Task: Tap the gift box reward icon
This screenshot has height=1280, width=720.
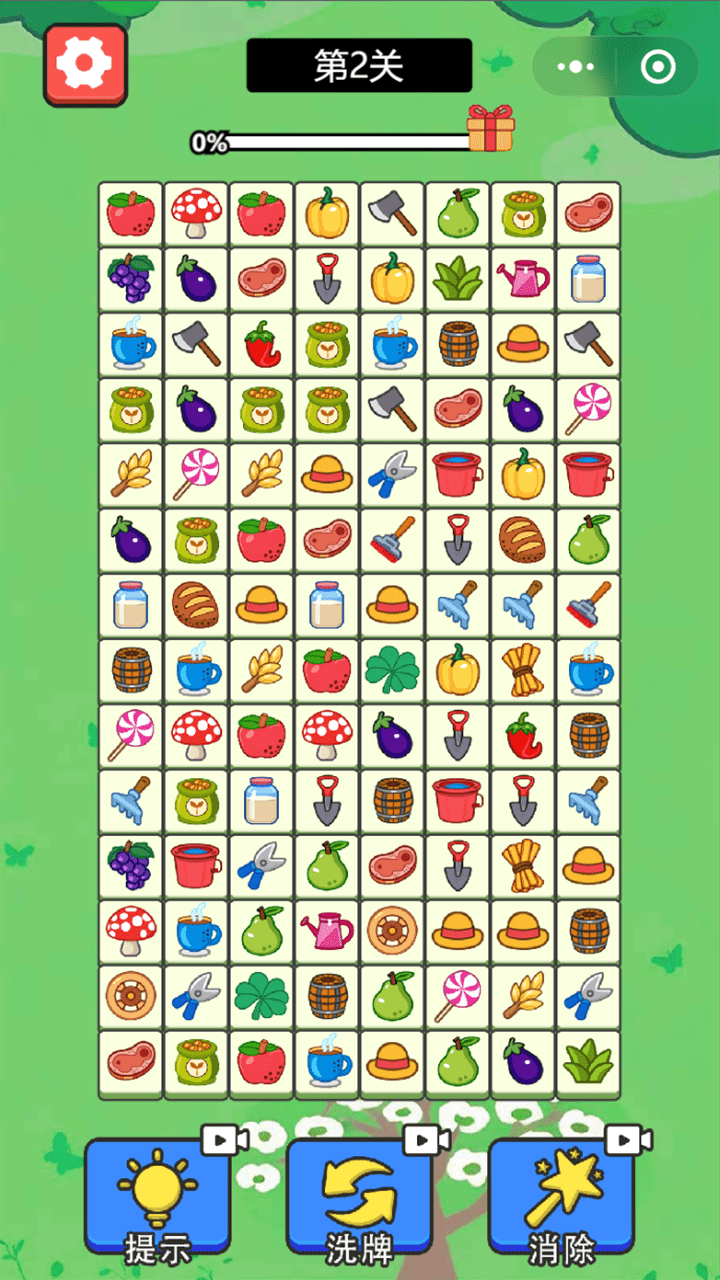Action: 490,130
